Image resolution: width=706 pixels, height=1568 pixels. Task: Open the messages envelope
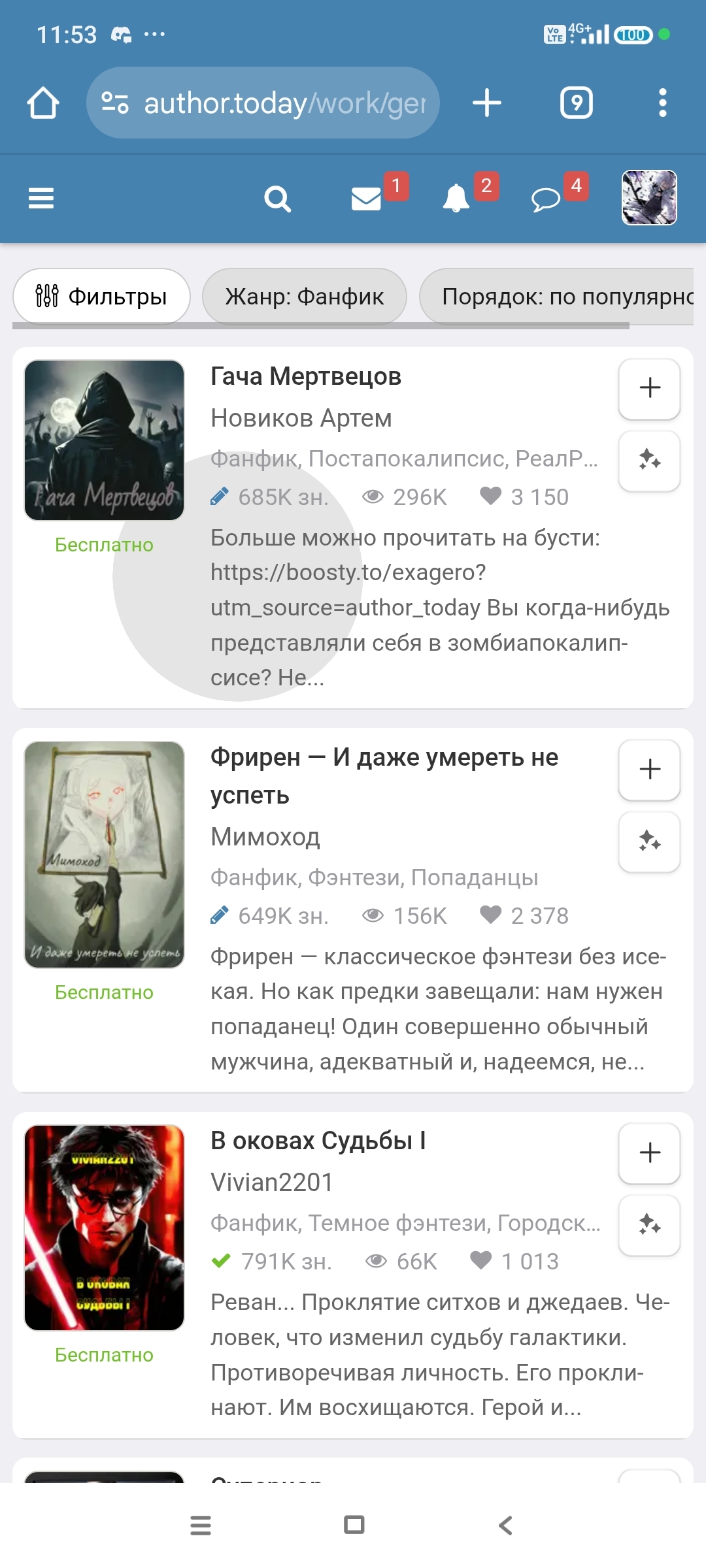[367, 199]
